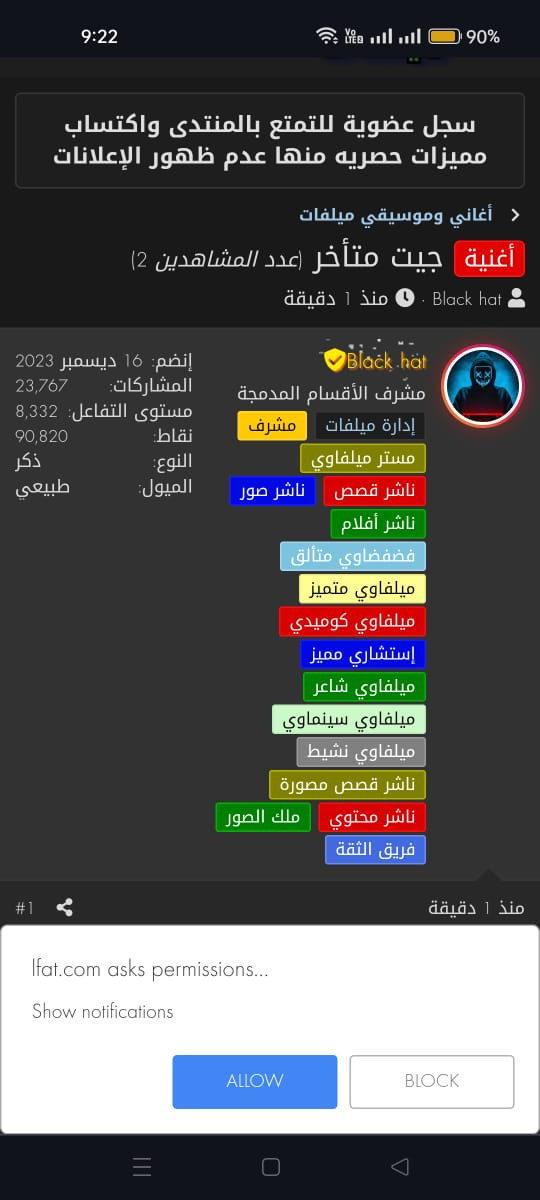
Task: Open Black hat's profile picture
Action: (483, 385)
